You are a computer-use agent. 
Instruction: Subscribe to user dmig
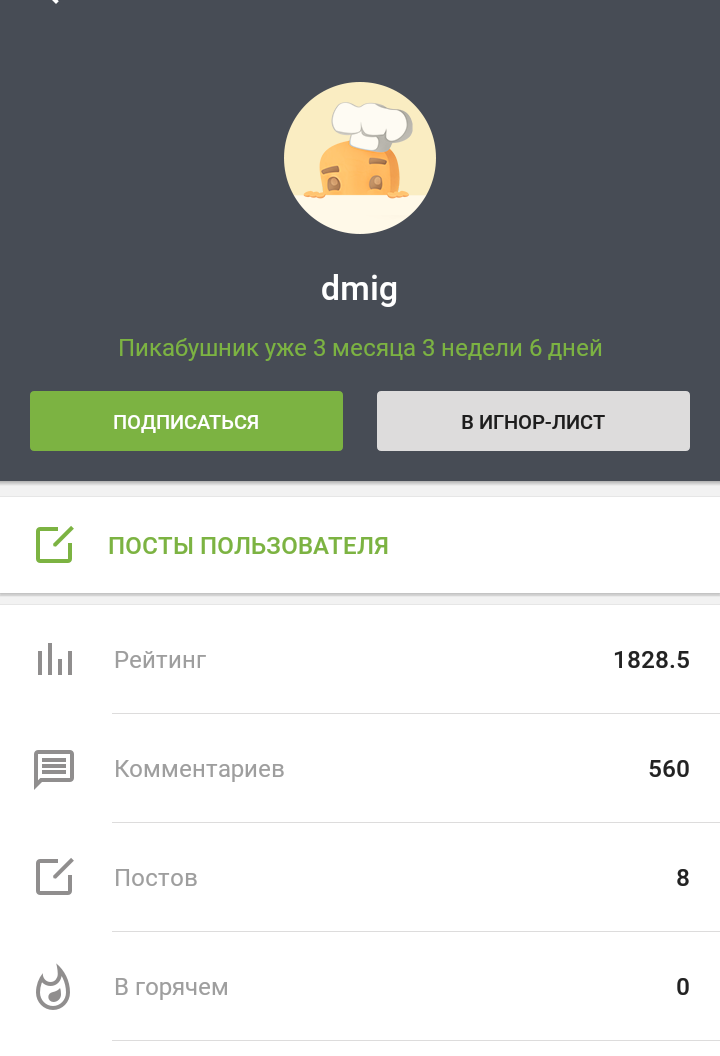(186, 421)
